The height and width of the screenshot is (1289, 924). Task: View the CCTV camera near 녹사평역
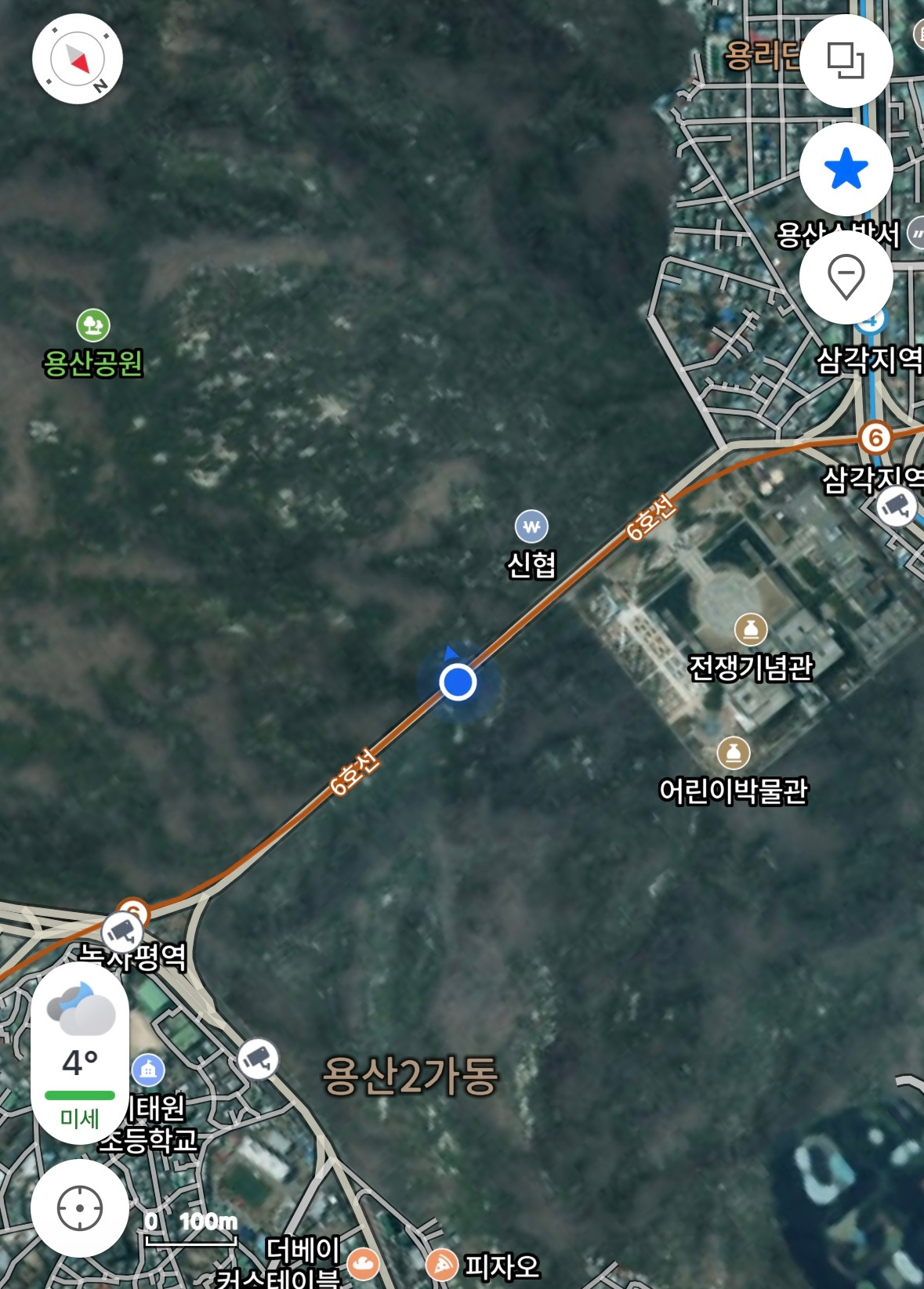pyautogui.click(x=122, y=932)
